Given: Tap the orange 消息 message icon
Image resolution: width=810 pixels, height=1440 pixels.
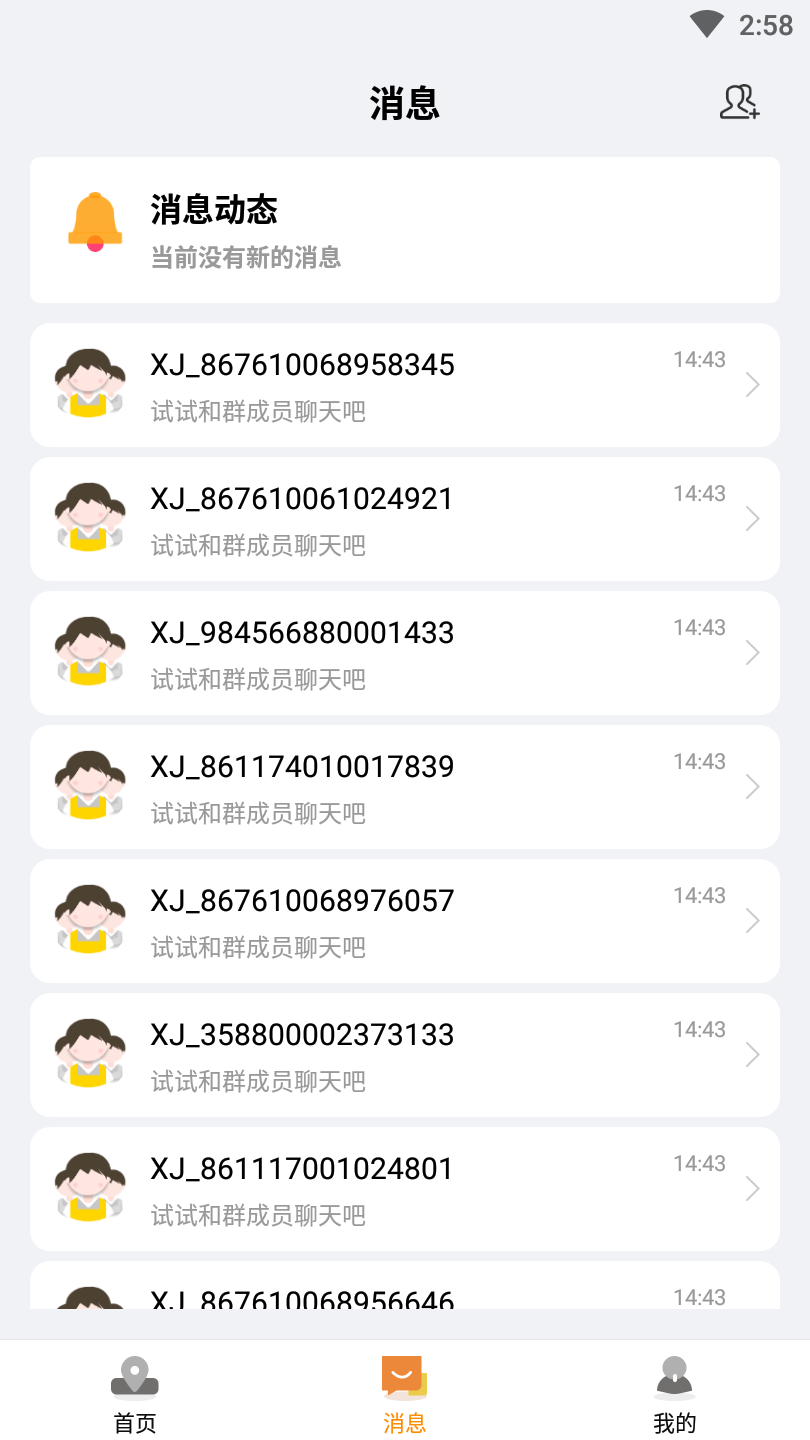Looking at the screenshot, I should (403, 1376).
